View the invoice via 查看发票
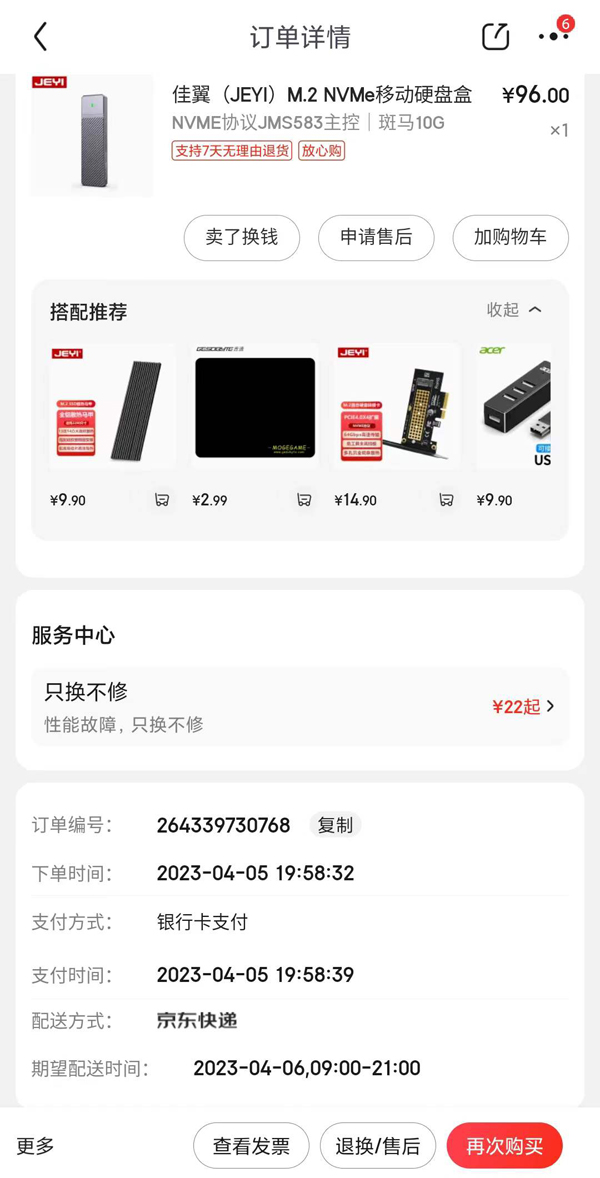This screenshot has height=1178, width=600. pos(251,1146)
